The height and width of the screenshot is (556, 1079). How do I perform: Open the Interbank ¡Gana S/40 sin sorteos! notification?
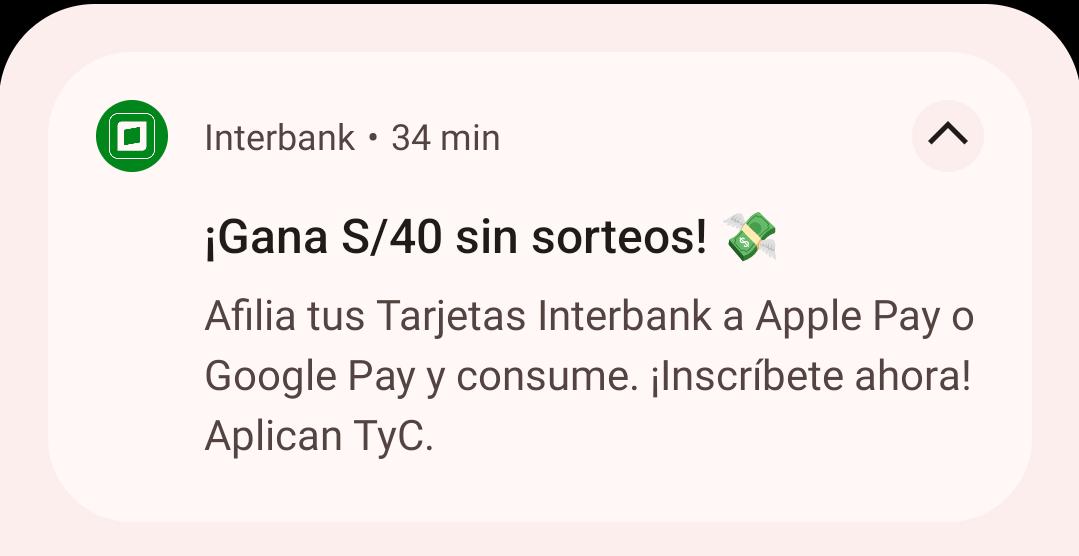tap(540, 287)
